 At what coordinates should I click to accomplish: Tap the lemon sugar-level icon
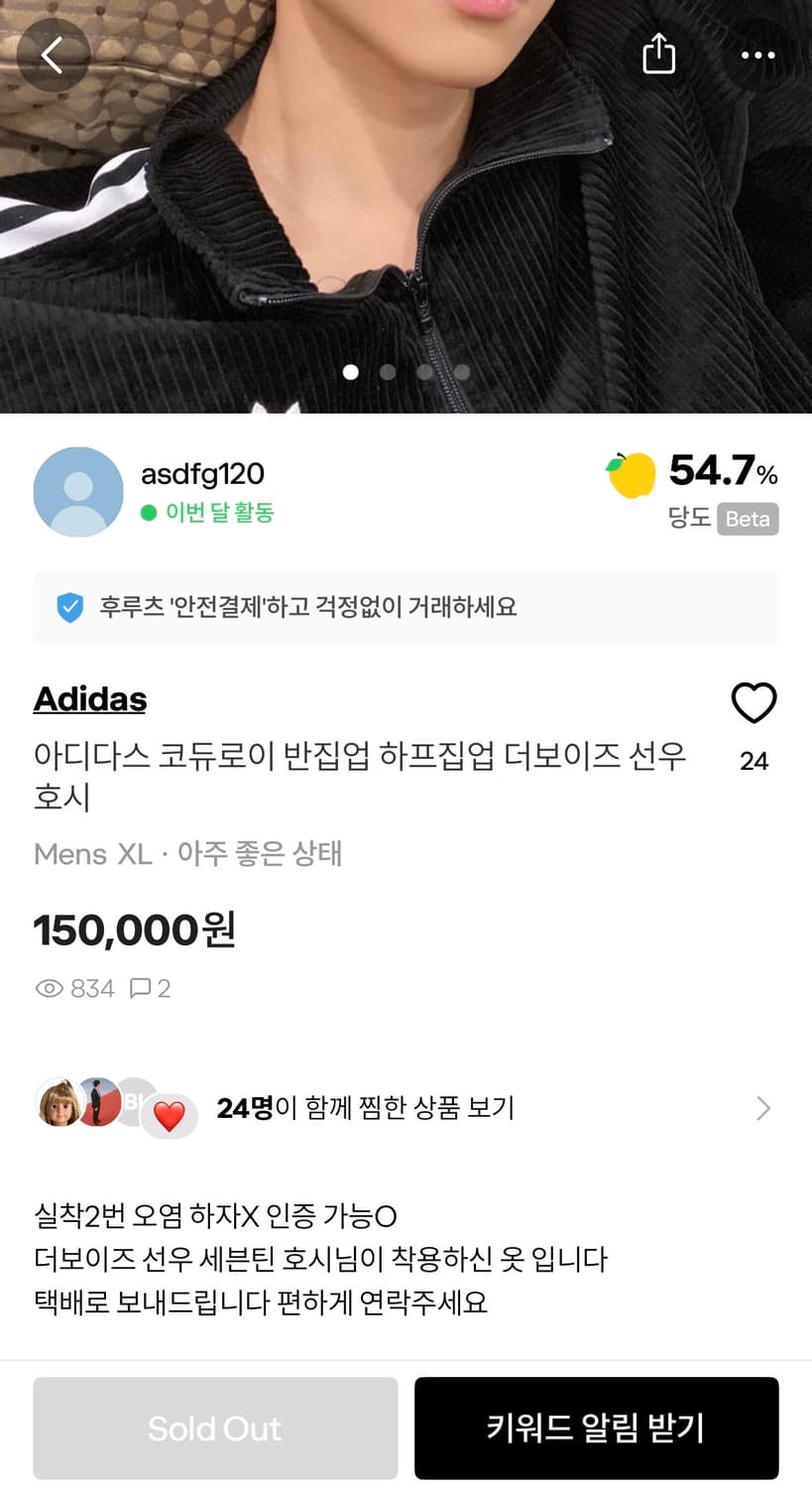coord(632,474)
